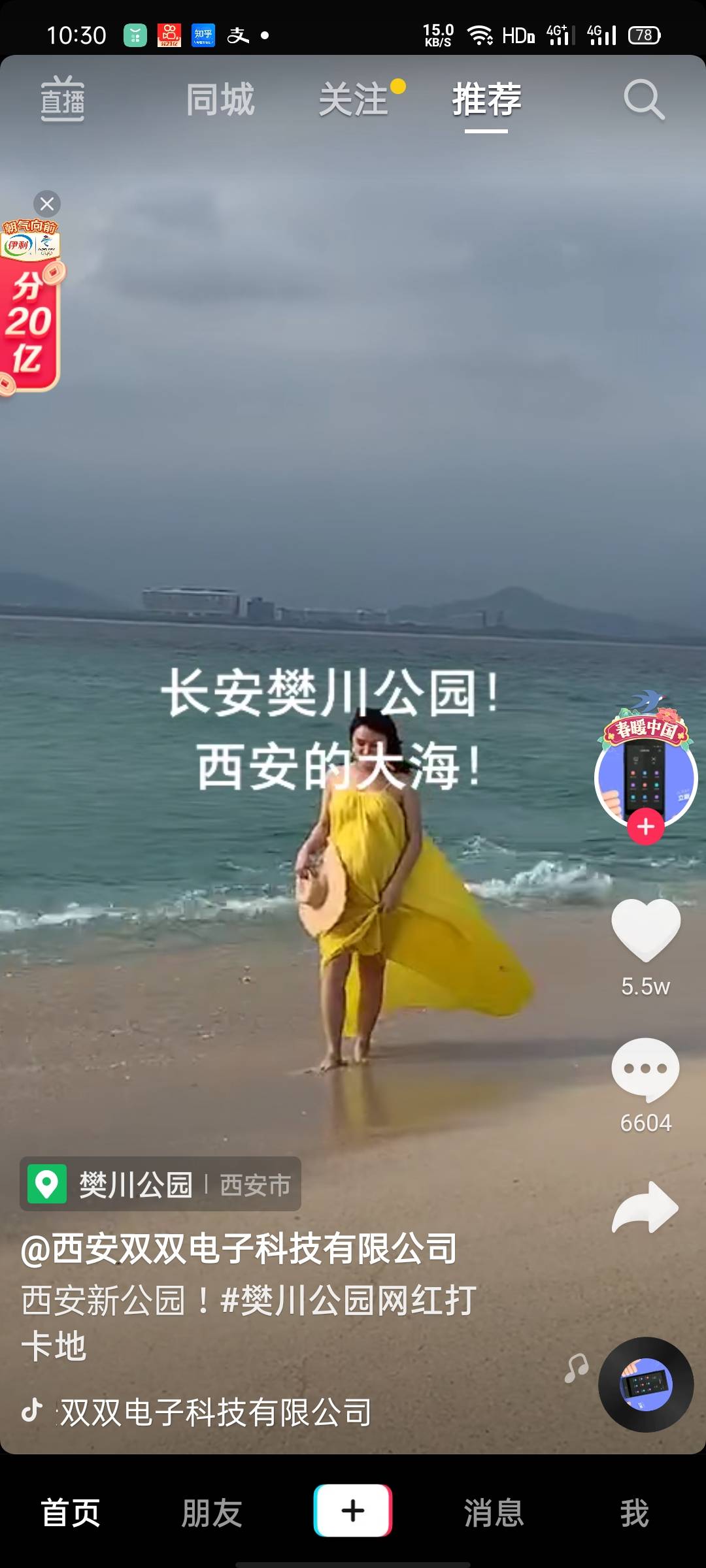Go to the 朋友 tab
Screen dimensions: 706x1568
point(212,1512)
